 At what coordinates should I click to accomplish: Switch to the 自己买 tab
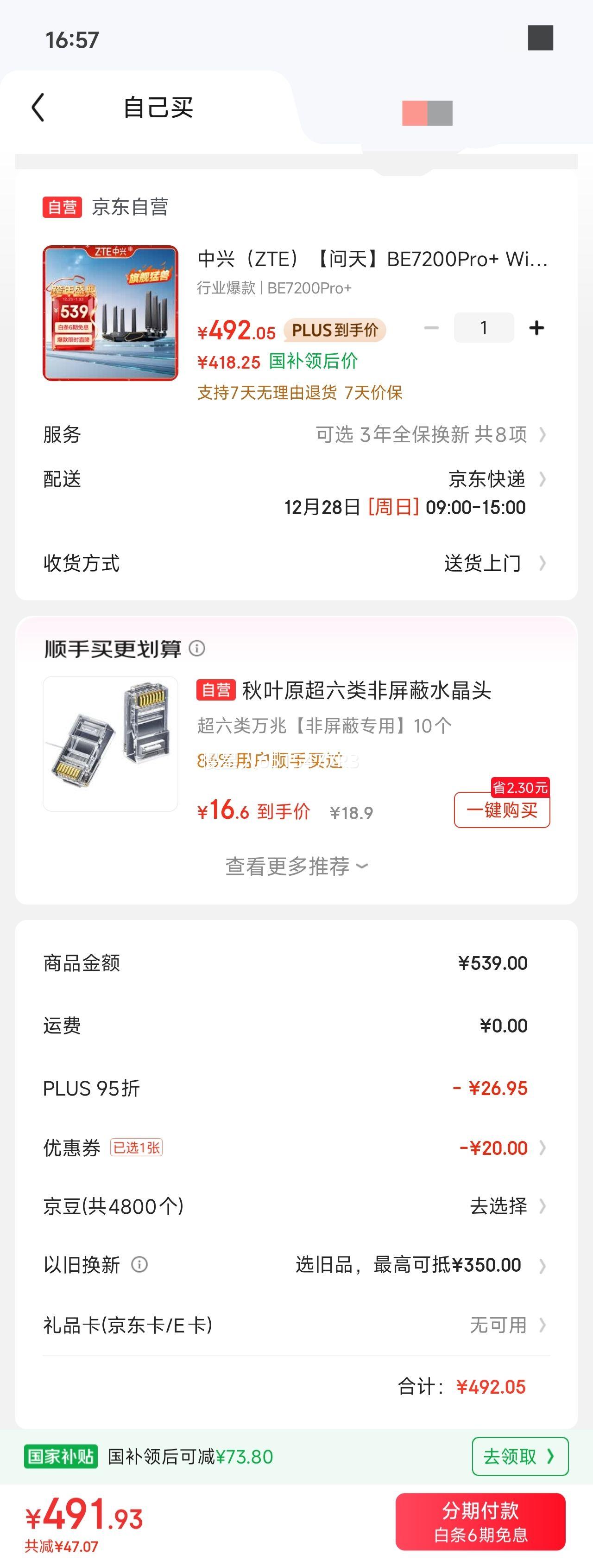pyautogui.click(x=158, y=108)
